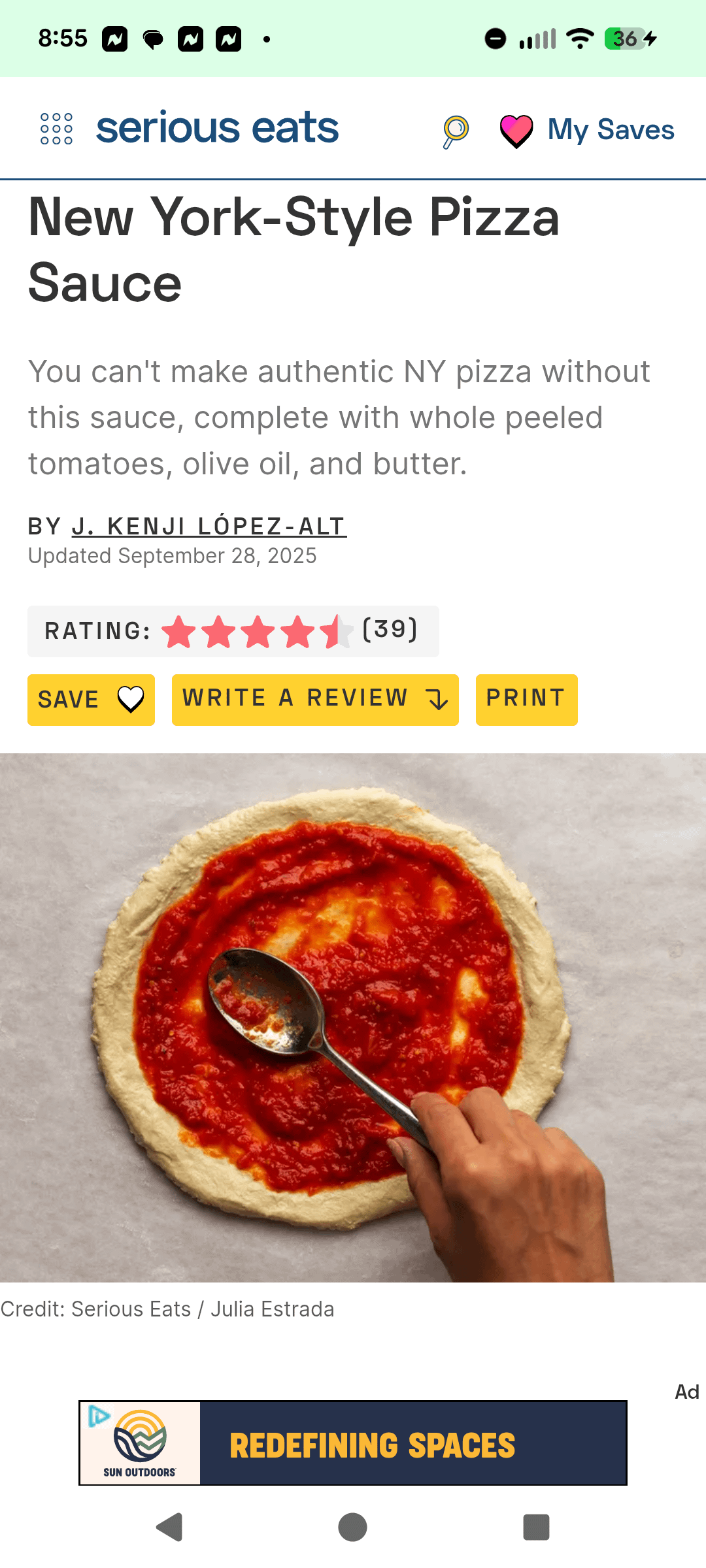Open the Sun Outdoors ad banner

[x=373, y=1443]
